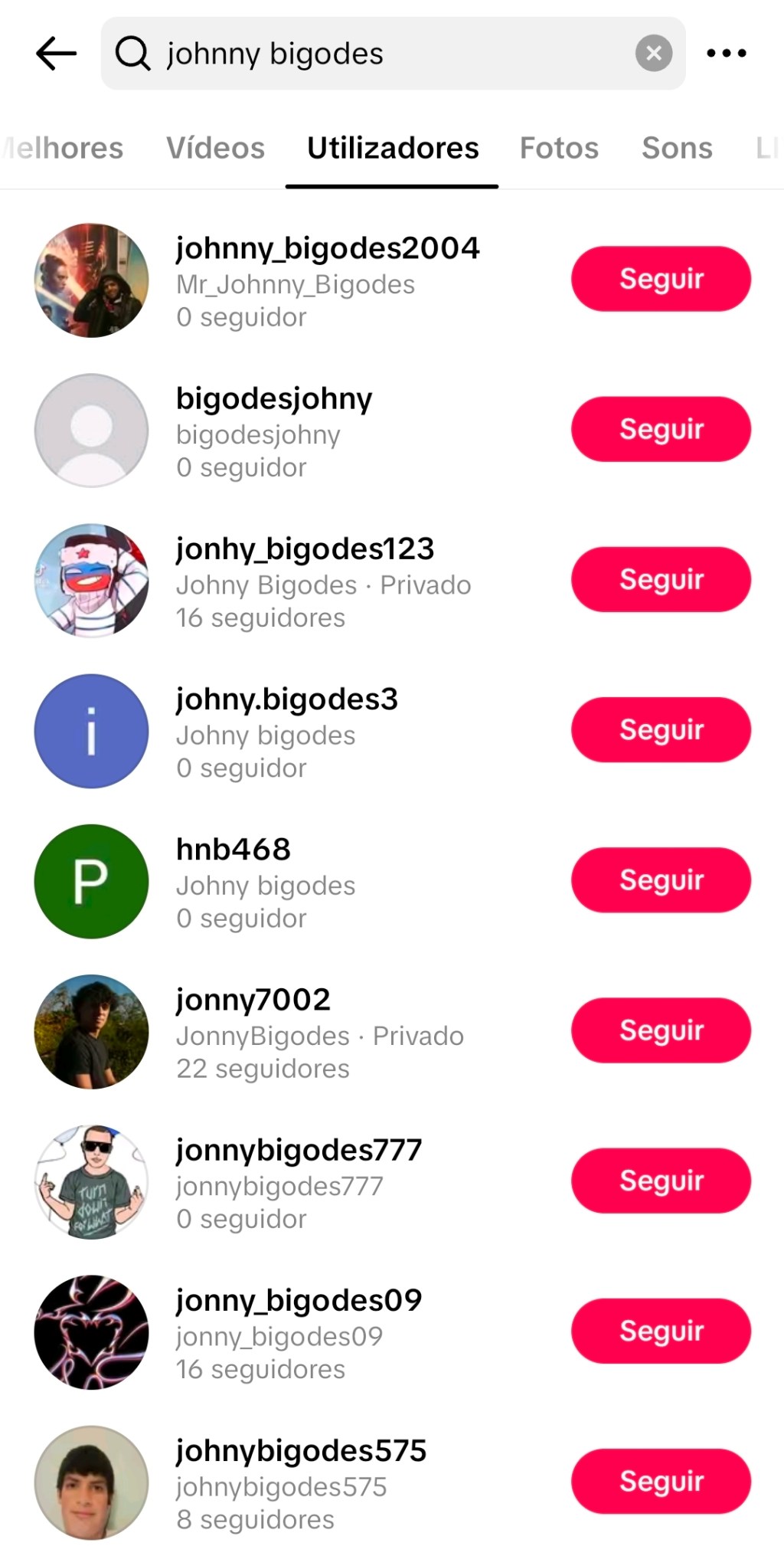
Task: Clear the johnny bigodes search text
Action: [653, 54]
